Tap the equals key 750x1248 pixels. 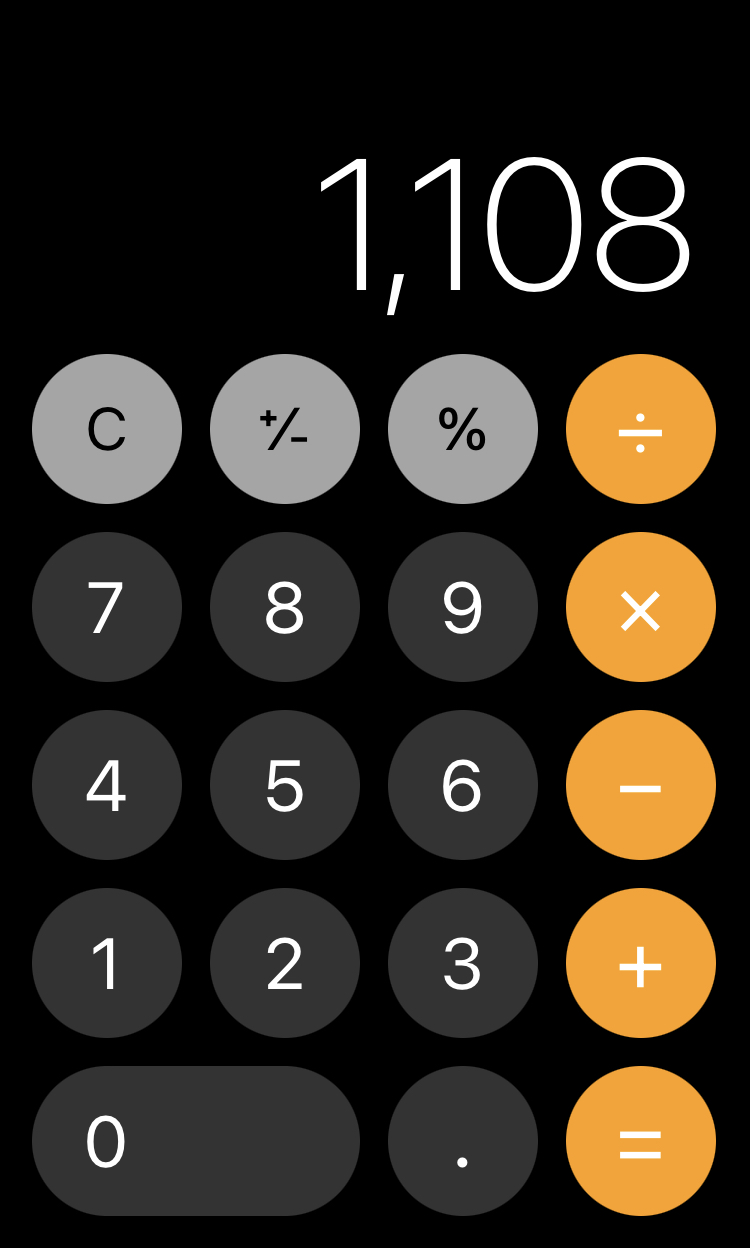(x=641, y=1141)
